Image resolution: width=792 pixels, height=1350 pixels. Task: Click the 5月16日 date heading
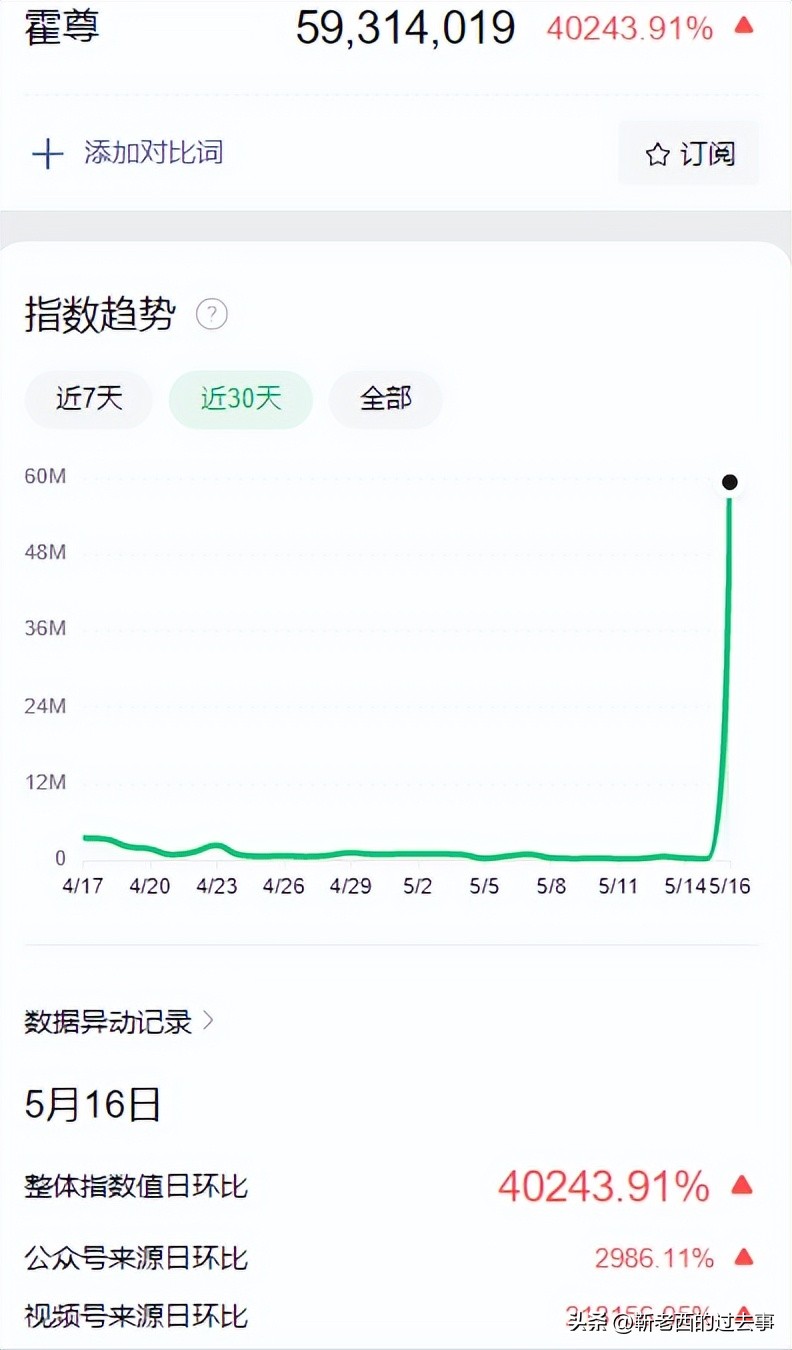[x=94, y=1103]
